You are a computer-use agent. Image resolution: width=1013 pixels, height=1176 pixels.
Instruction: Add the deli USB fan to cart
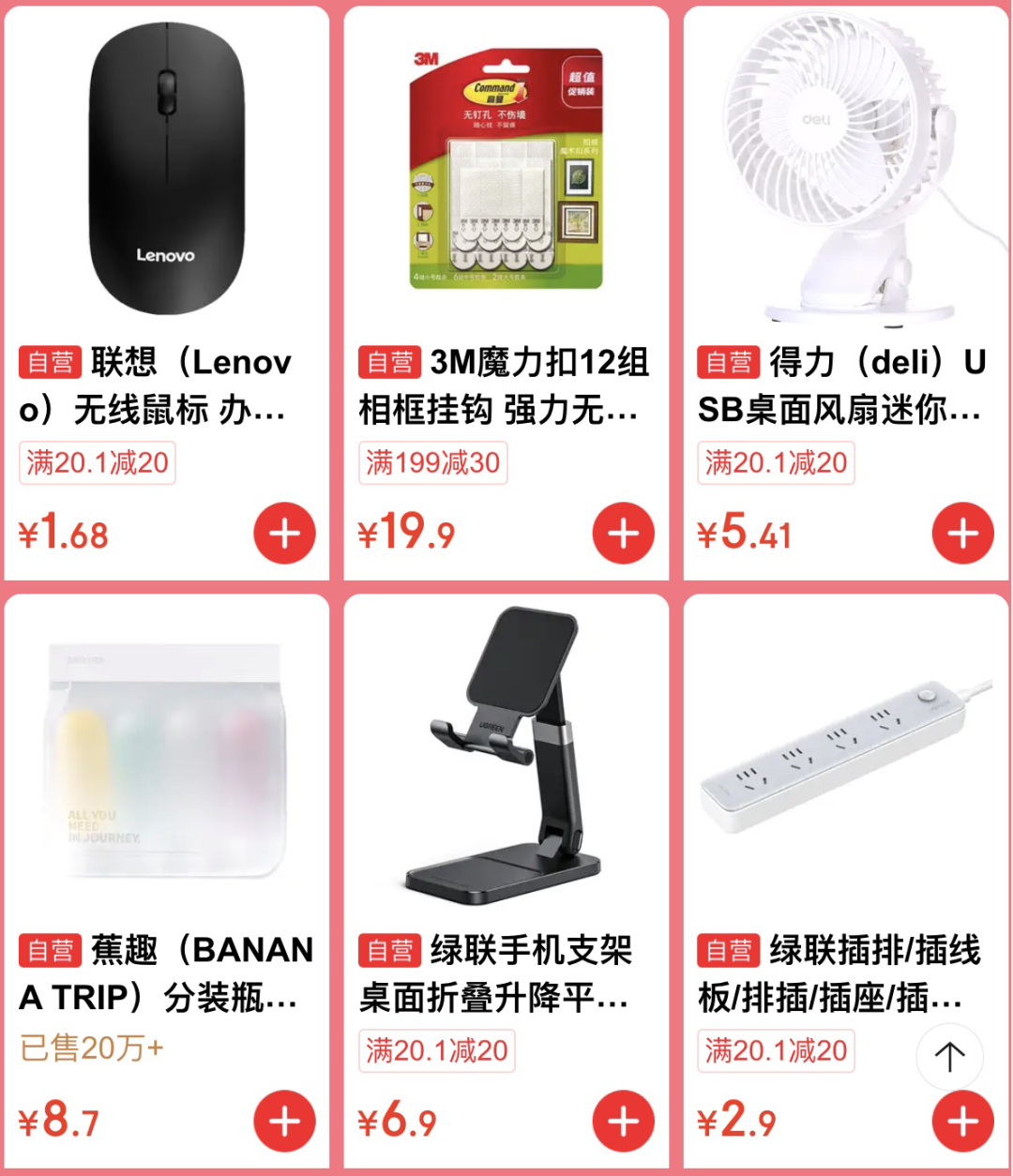click(962, 534)
